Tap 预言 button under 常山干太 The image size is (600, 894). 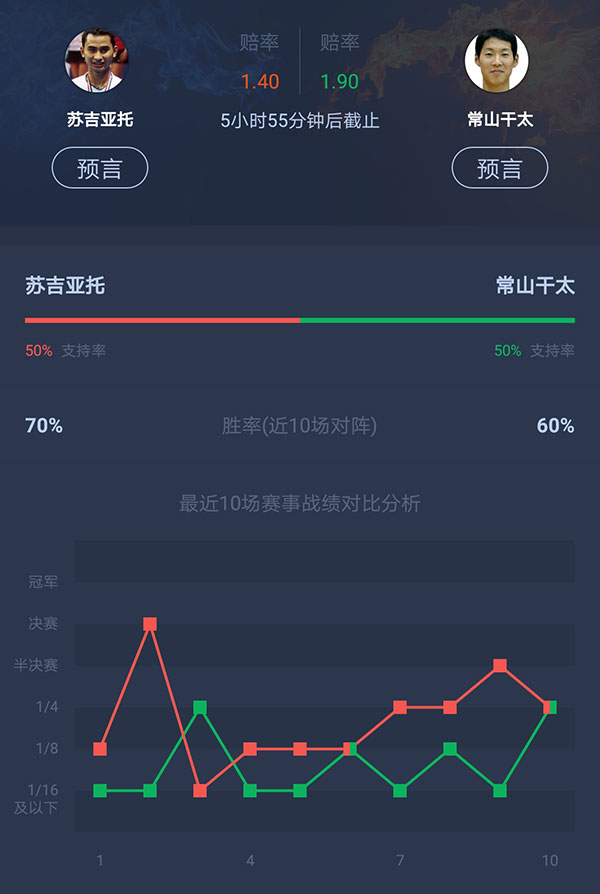click(499, 168)
